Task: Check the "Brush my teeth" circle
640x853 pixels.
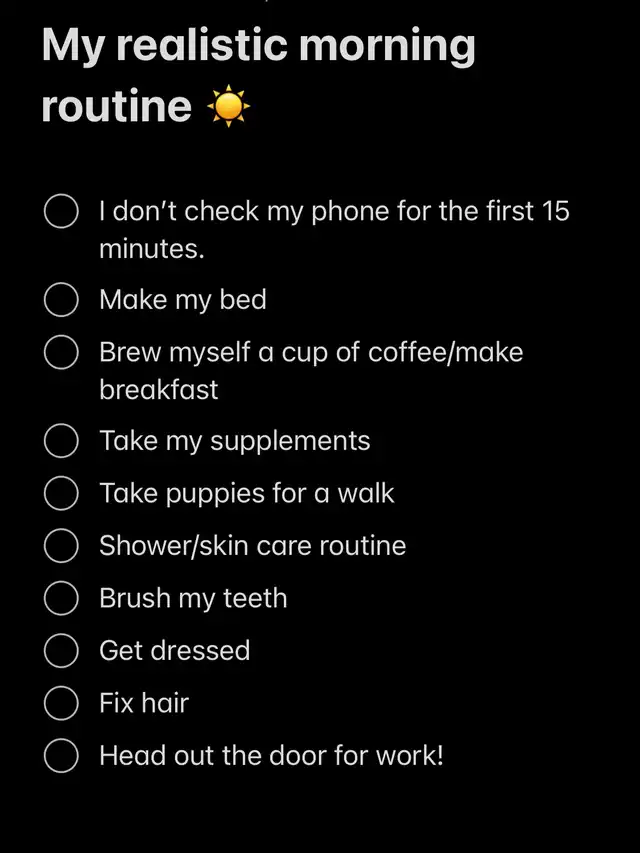Action: 62,599
